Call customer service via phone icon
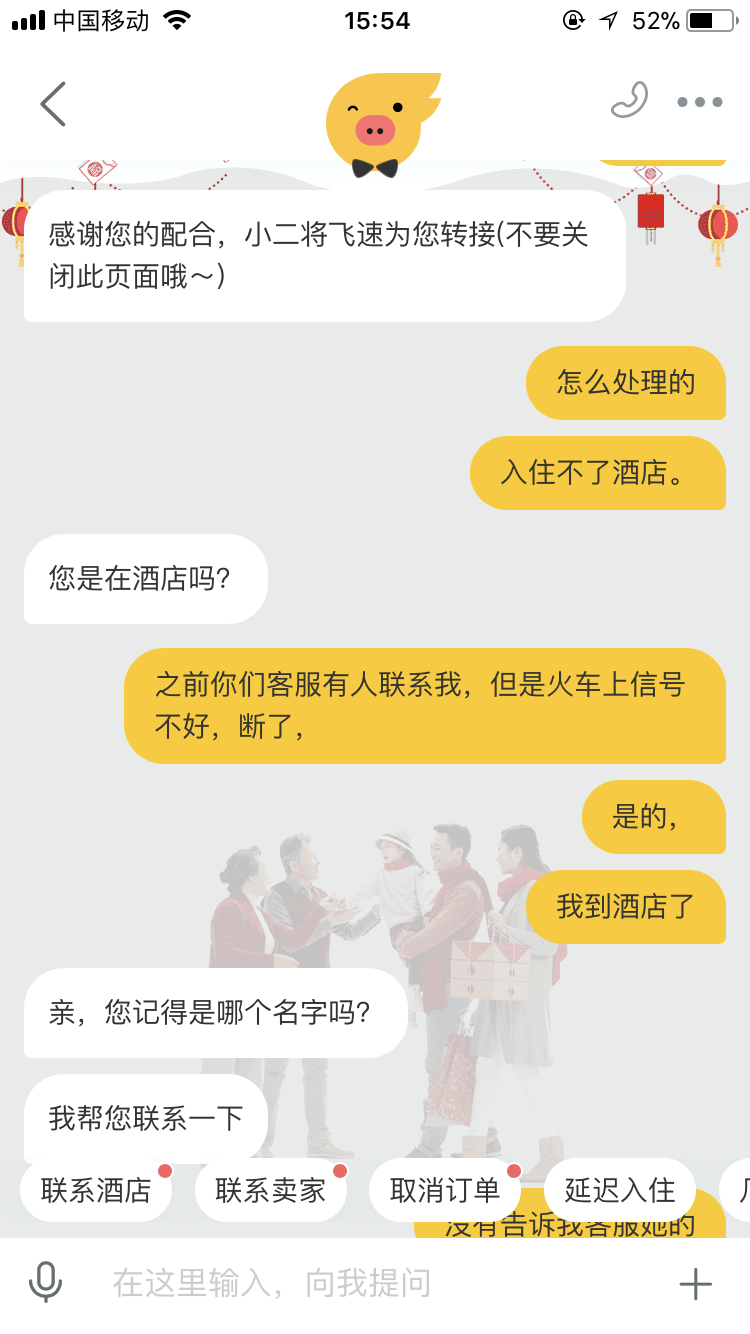This screenshot has width=750, height=1334. point(629,101)
